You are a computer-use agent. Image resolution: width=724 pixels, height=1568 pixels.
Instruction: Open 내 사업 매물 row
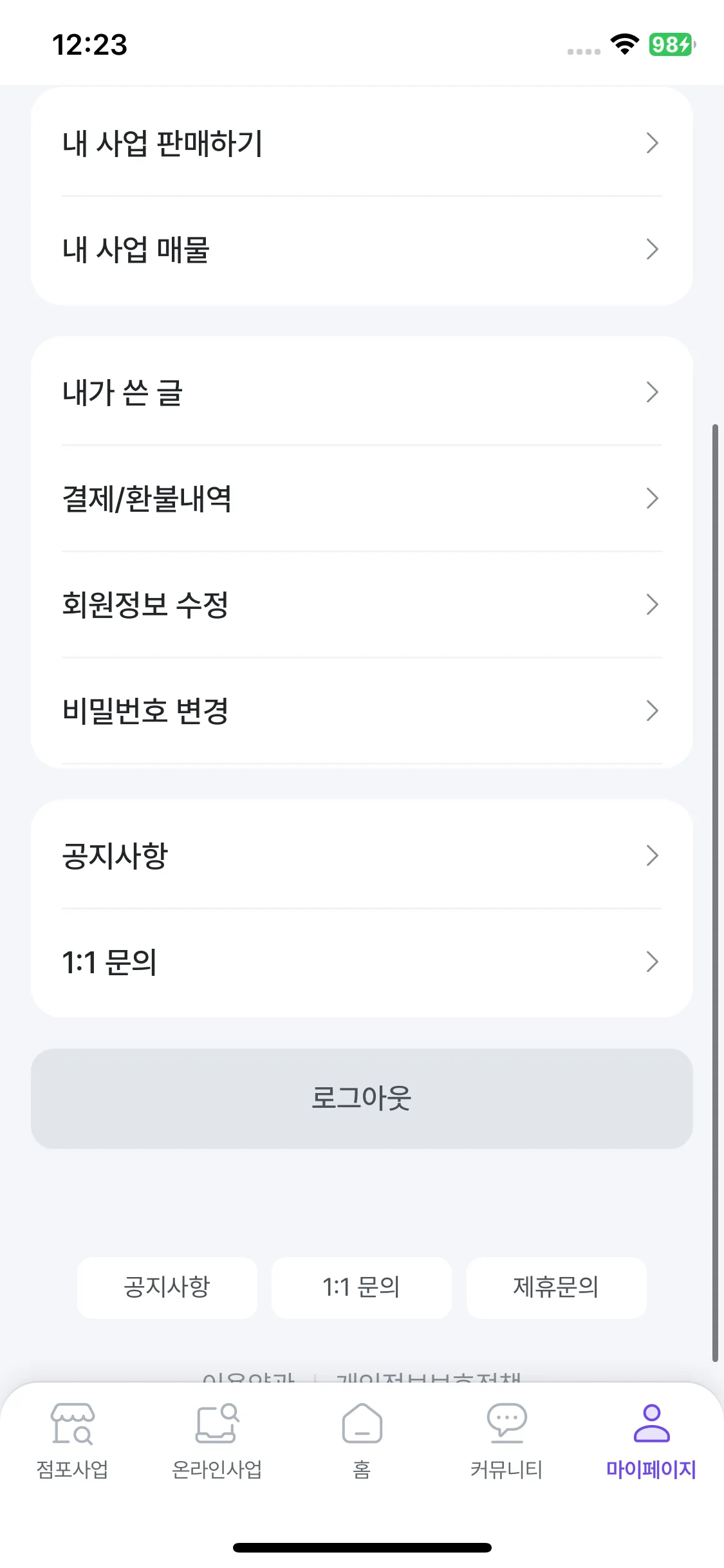[x=361, y=250]
